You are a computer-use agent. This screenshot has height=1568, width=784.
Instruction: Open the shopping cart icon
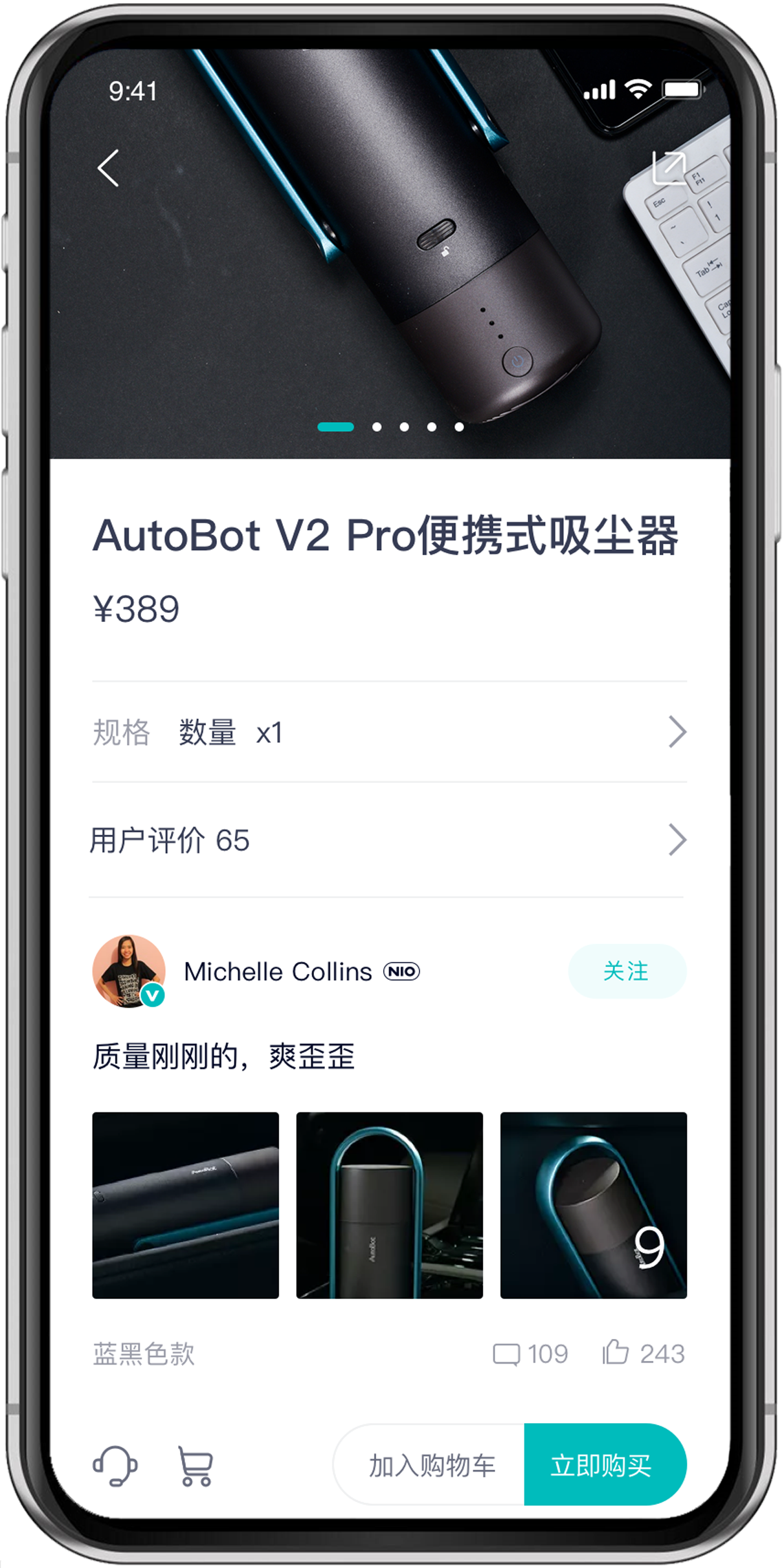coord(195,1466)
